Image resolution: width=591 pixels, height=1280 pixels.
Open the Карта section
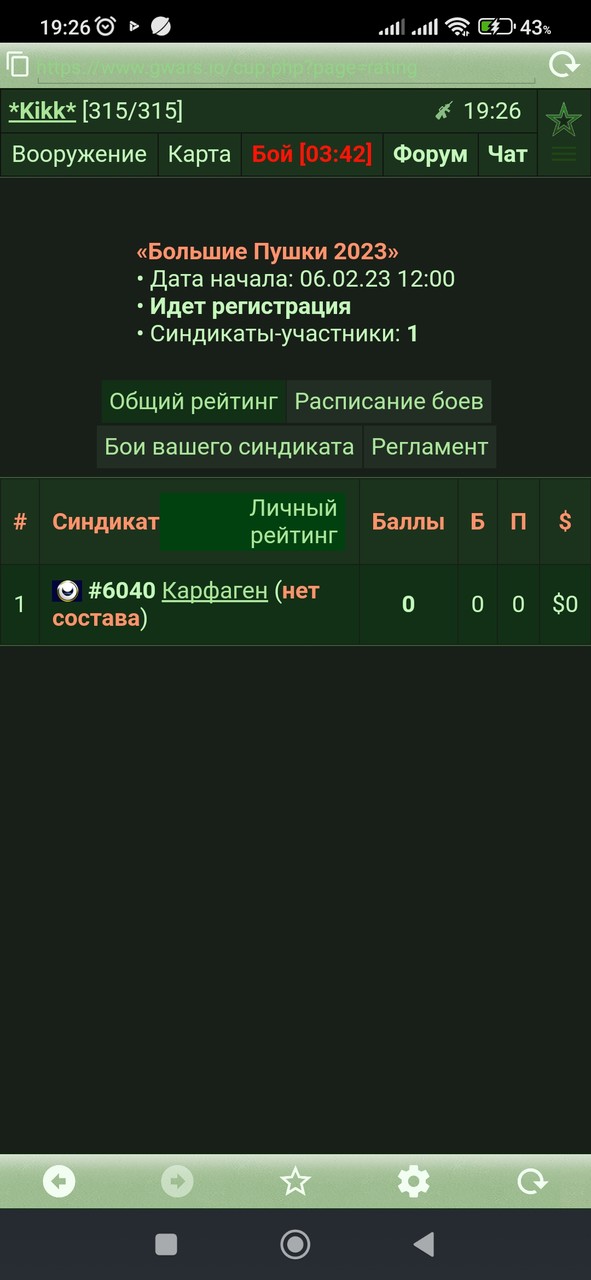click(199, 154)
